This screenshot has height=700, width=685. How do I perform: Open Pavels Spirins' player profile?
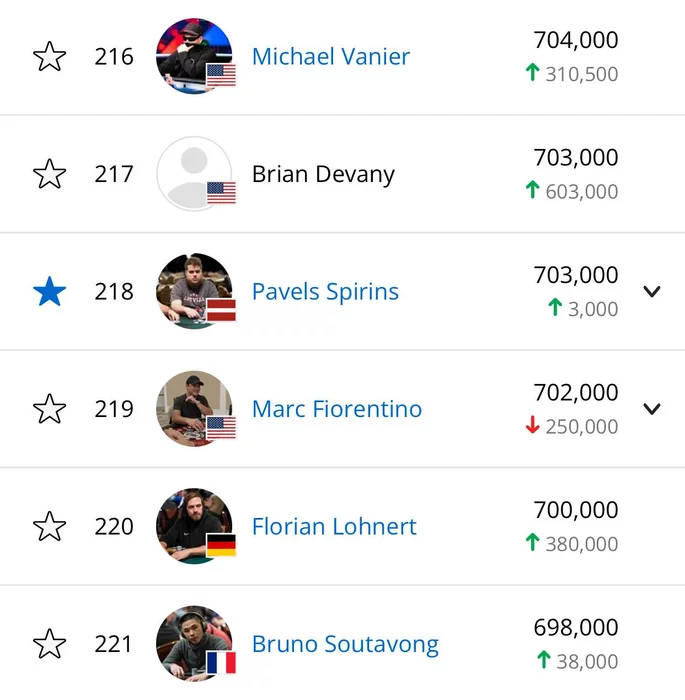[325, 292]
